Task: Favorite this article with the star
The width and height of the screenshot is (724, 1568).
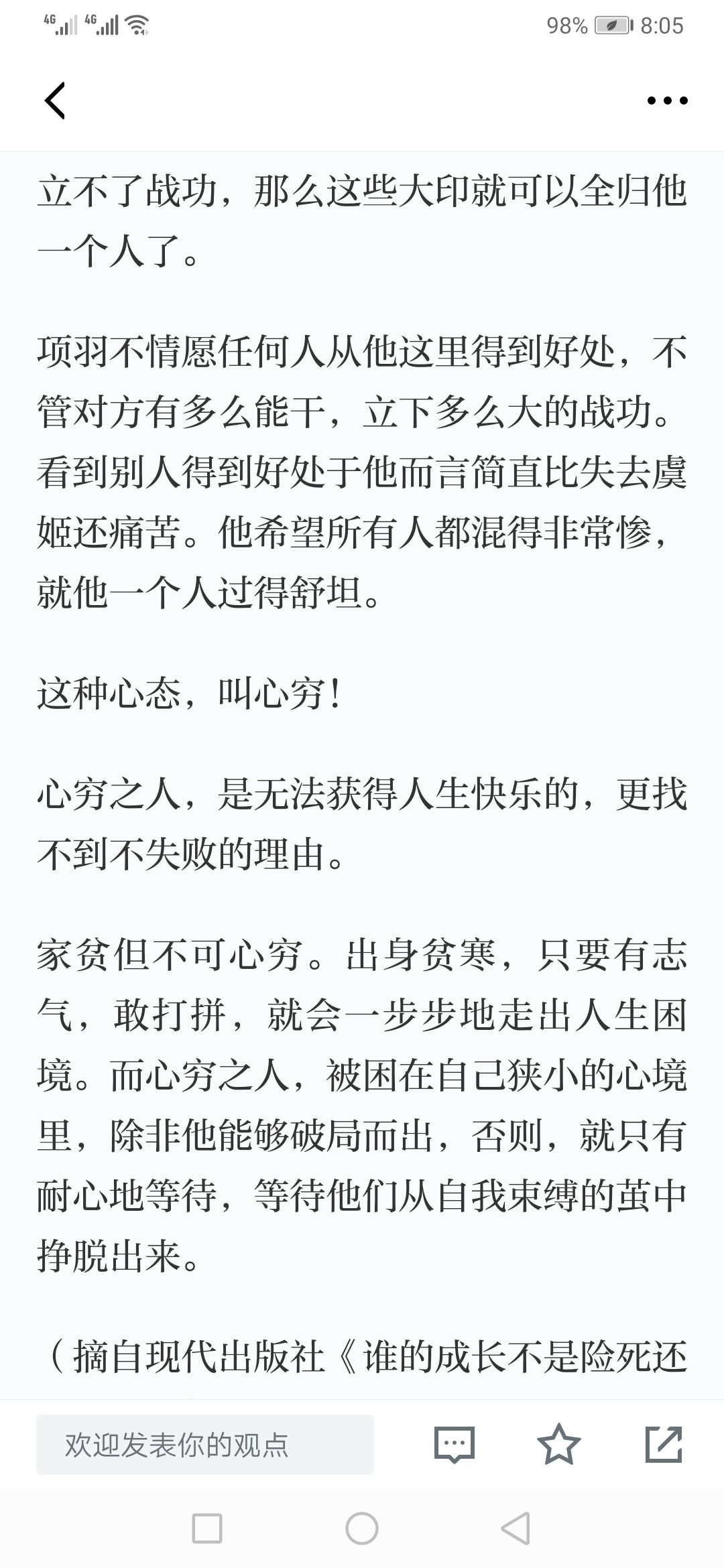Action: [x=559, y=1444]
